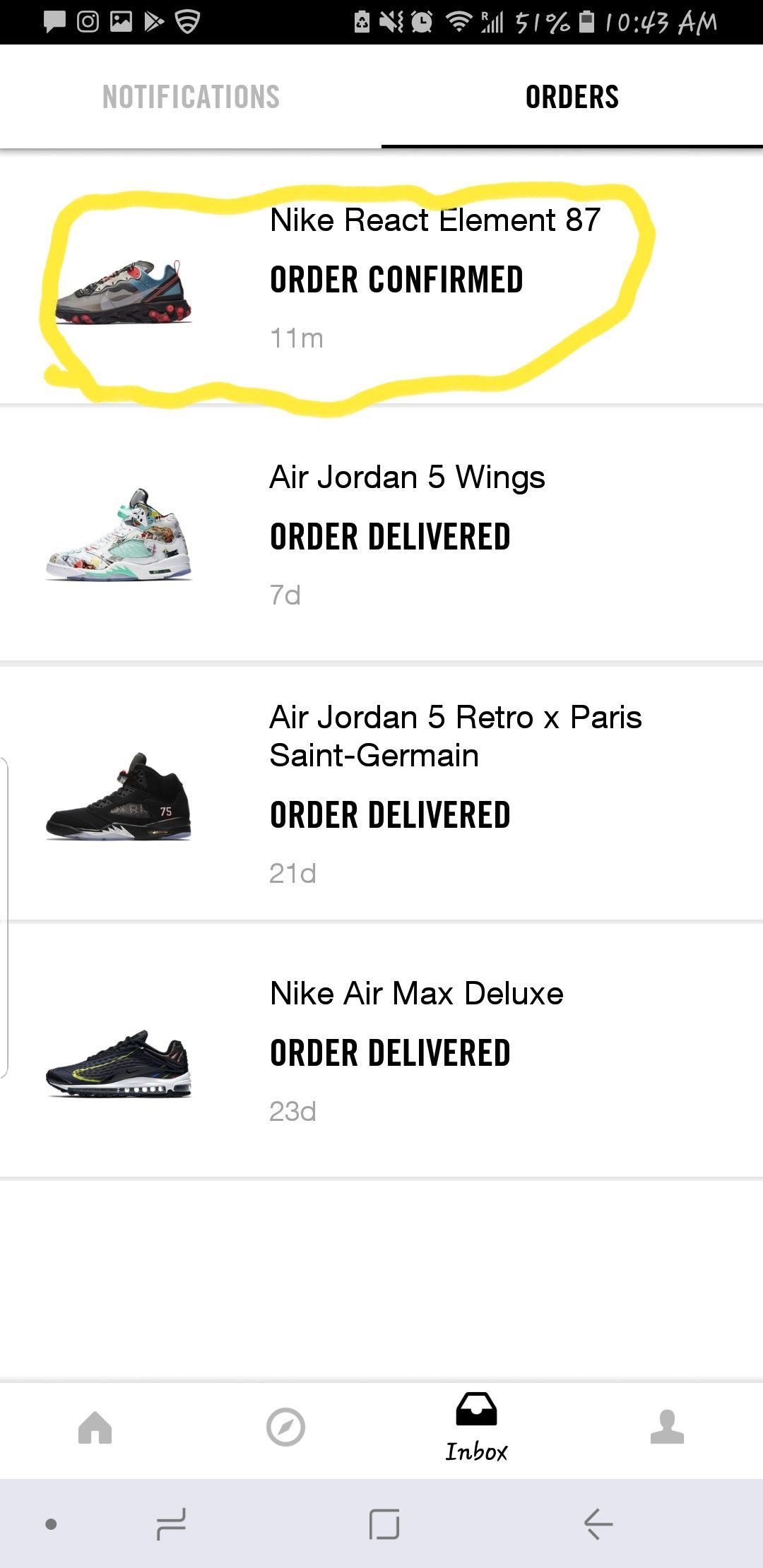The width and height of the screenshot is (763, 1568).
Task: Tap the system back button
Action: (598, 1524)
